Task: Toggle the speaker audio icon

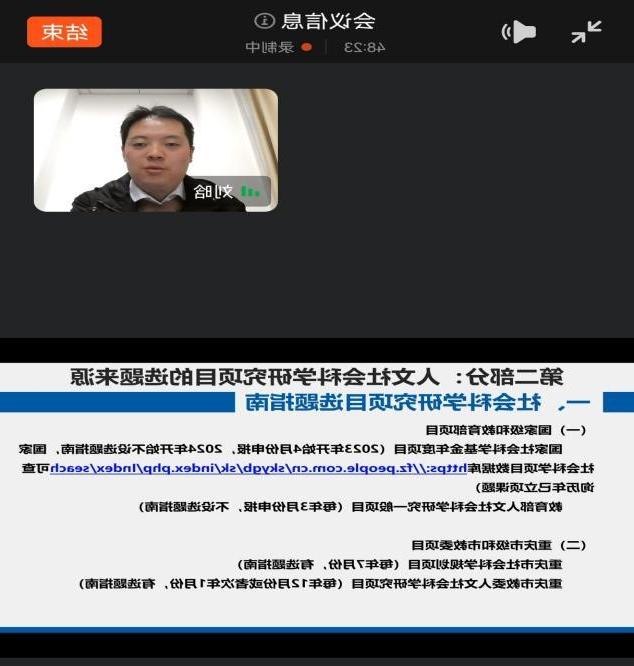Action: [x=518, y=32]
